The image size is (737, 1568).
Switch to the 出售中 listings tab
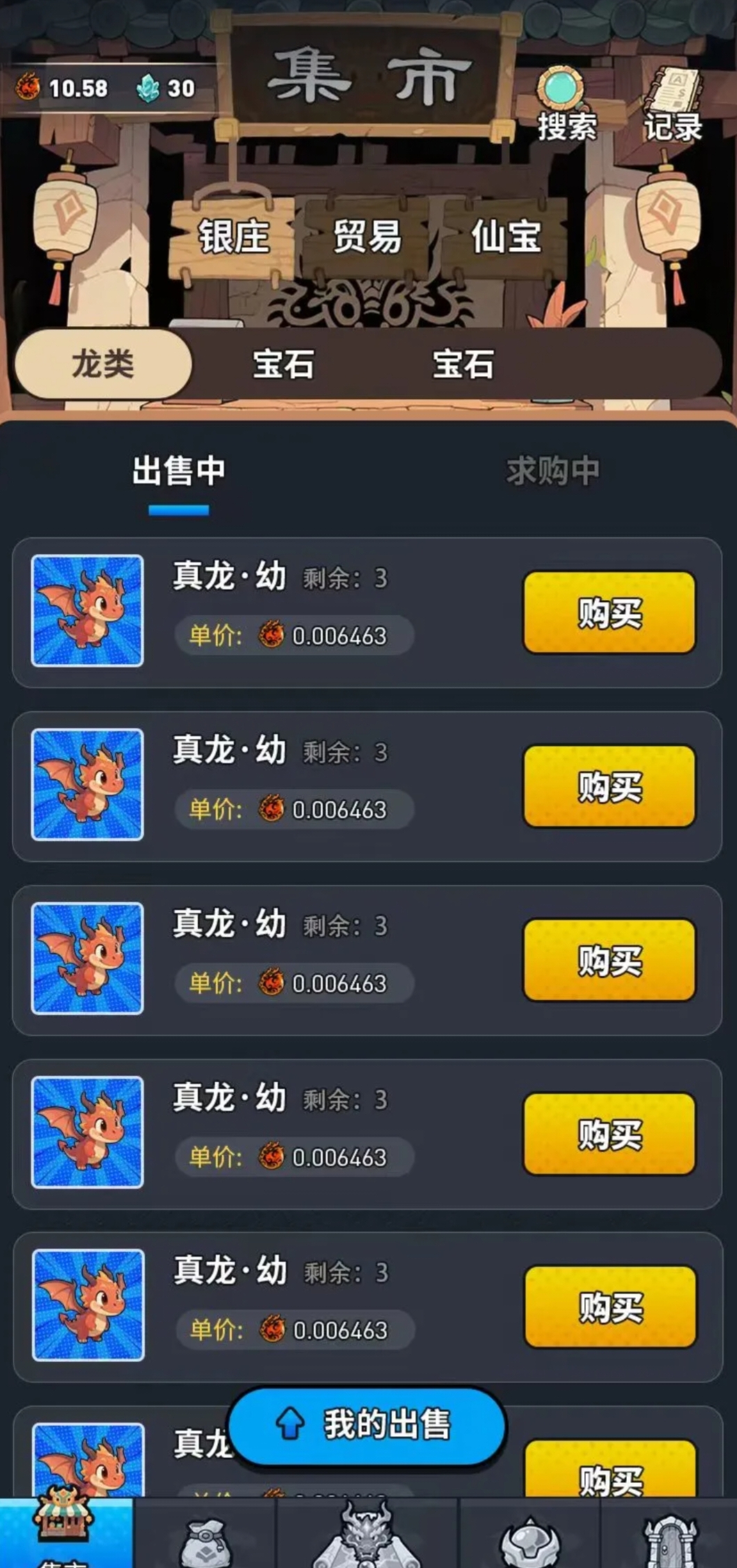(x=179, y=472)
